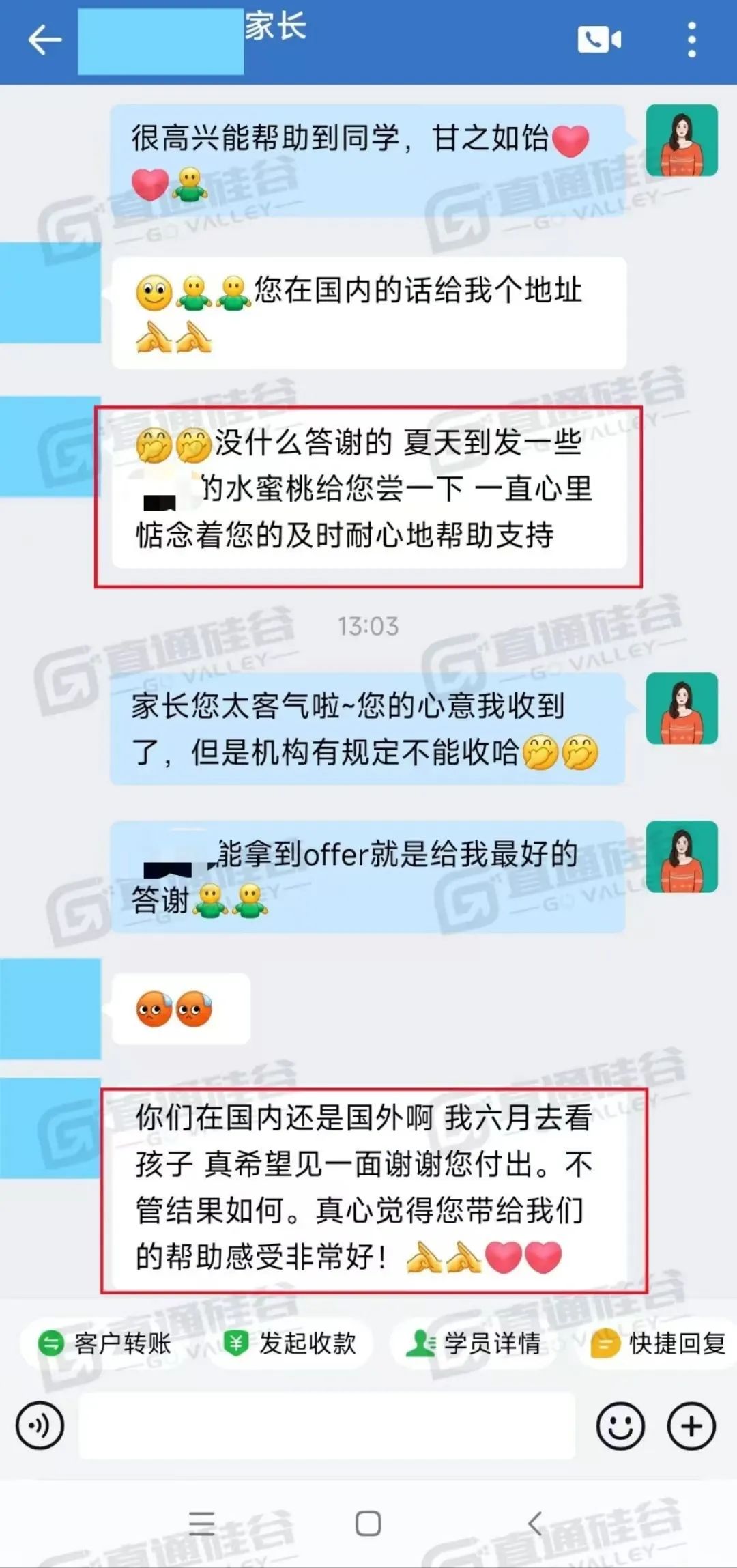Open the 学员详情 chip
737x1568 pixels.
(x=474, y=1343)
